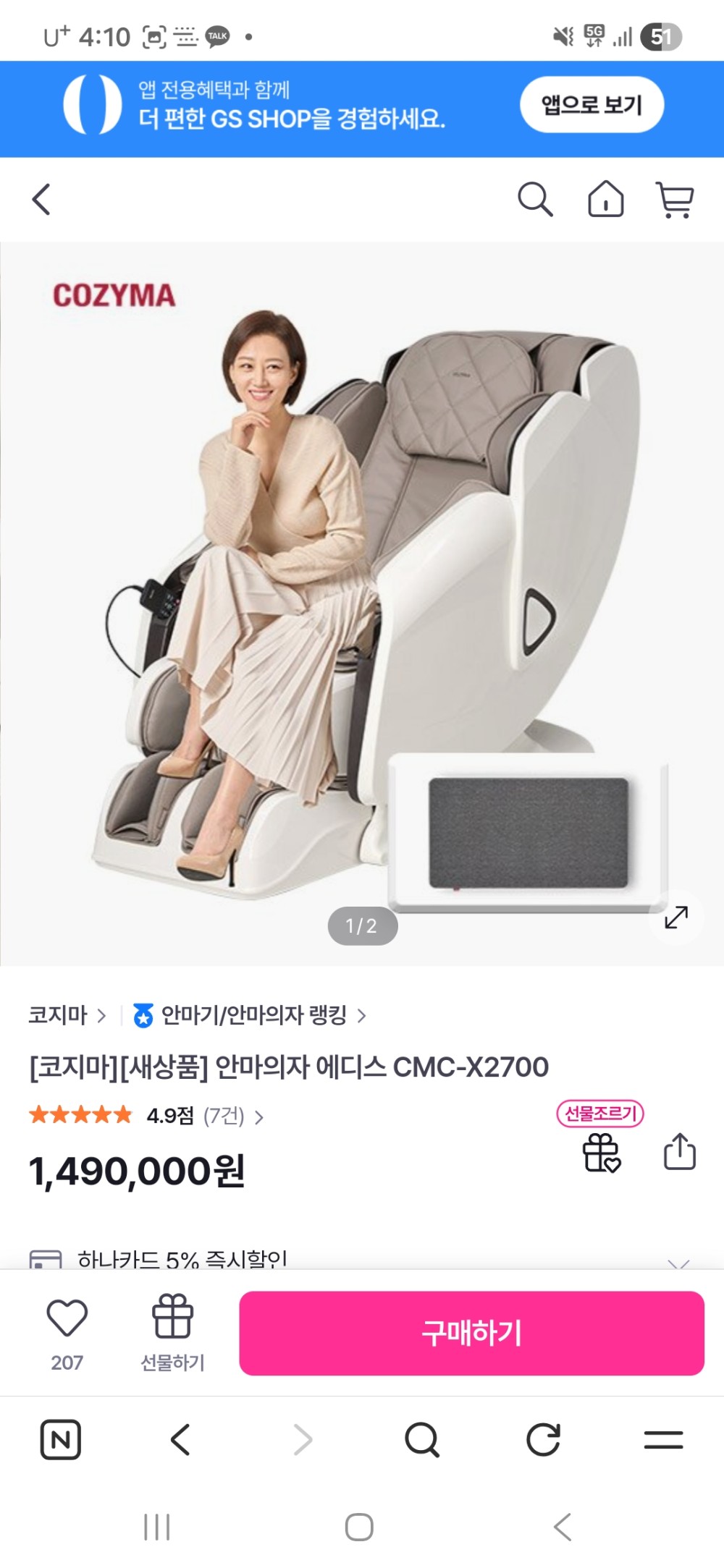Like the product with the heart icon

pyautogui.click(x=67, y=1319)
